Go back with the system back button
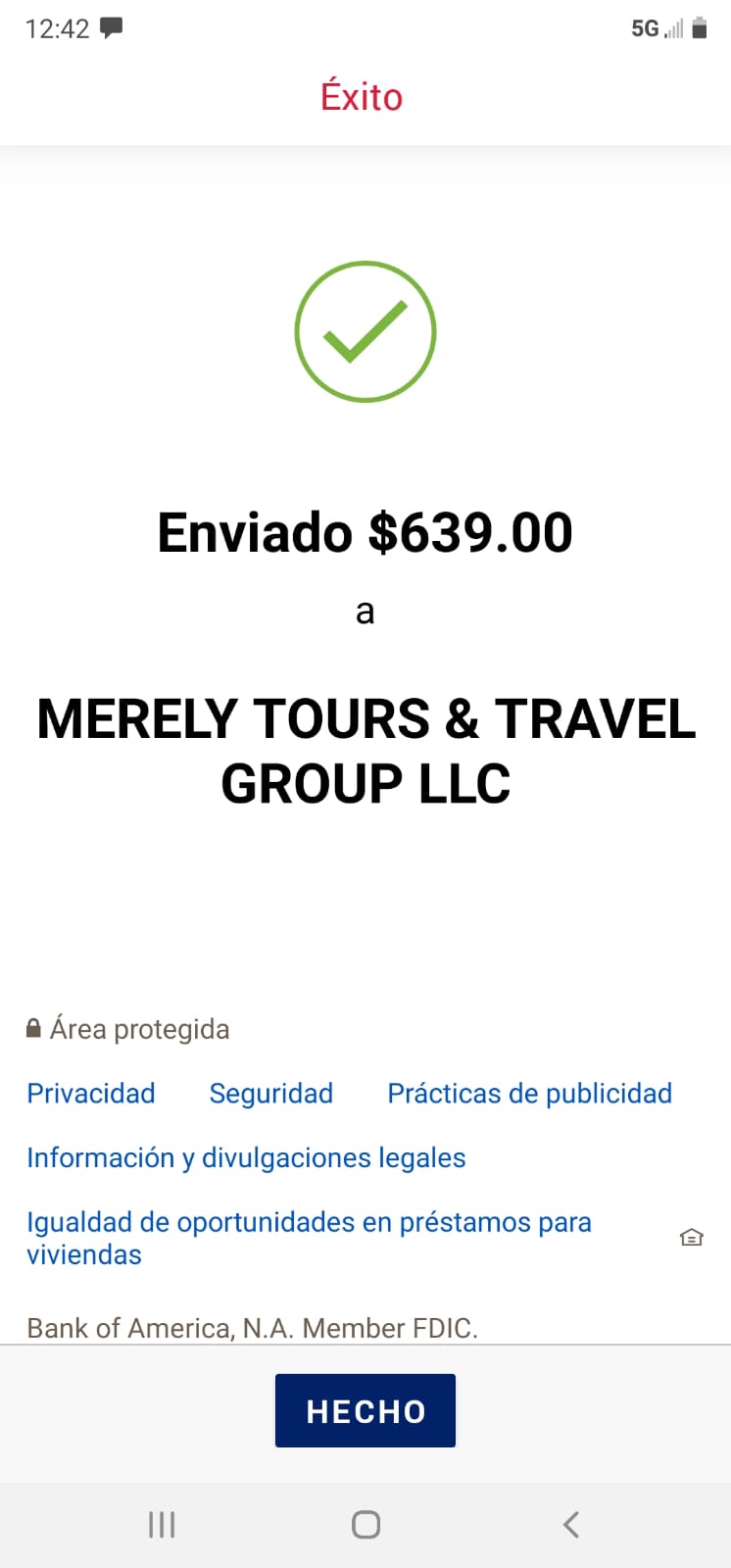 pyautogui.click(x=571, y=1524)
